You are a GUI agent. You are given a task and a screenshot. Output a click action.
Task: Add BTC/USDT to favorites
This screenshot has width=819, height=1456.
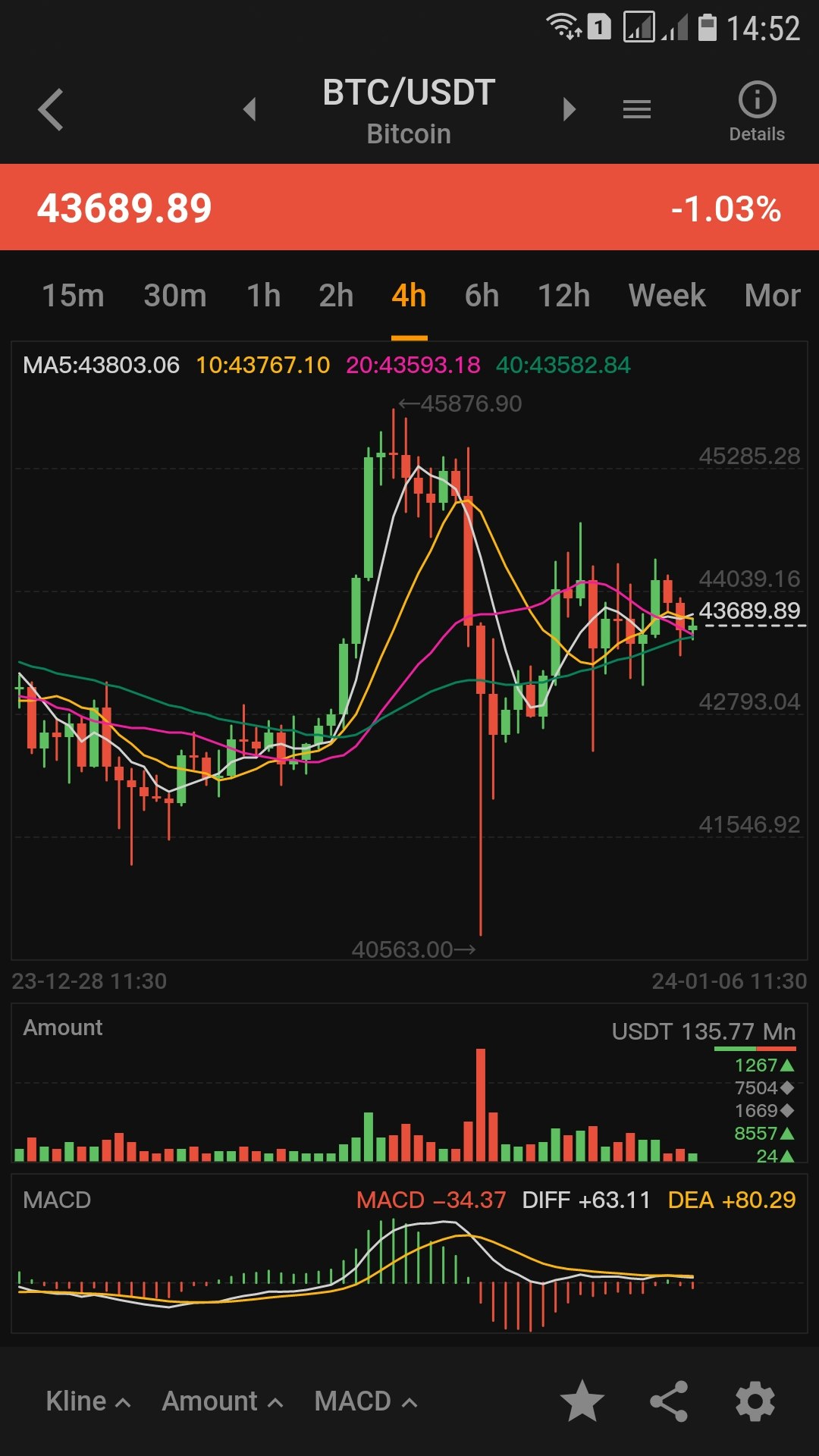click(x=582, y=1401)
